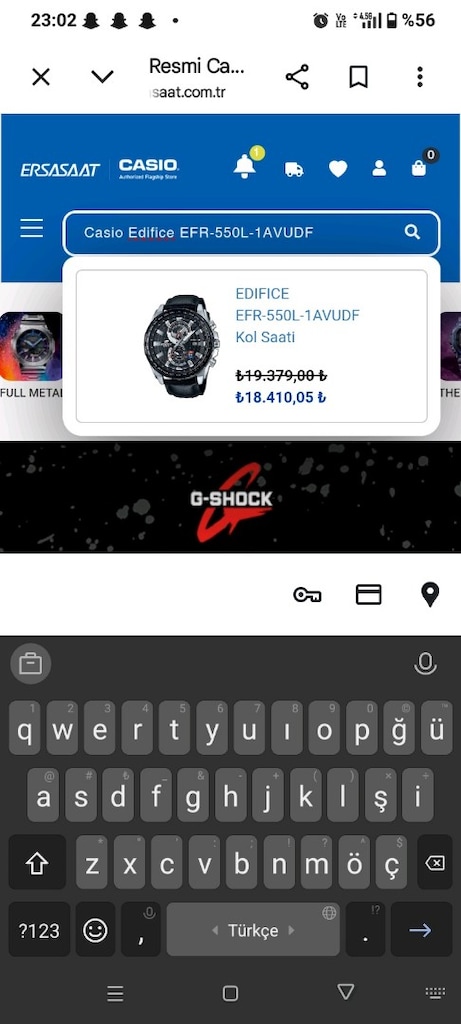
Task: Open saved passwords key icon
Action: coord(307,595)
